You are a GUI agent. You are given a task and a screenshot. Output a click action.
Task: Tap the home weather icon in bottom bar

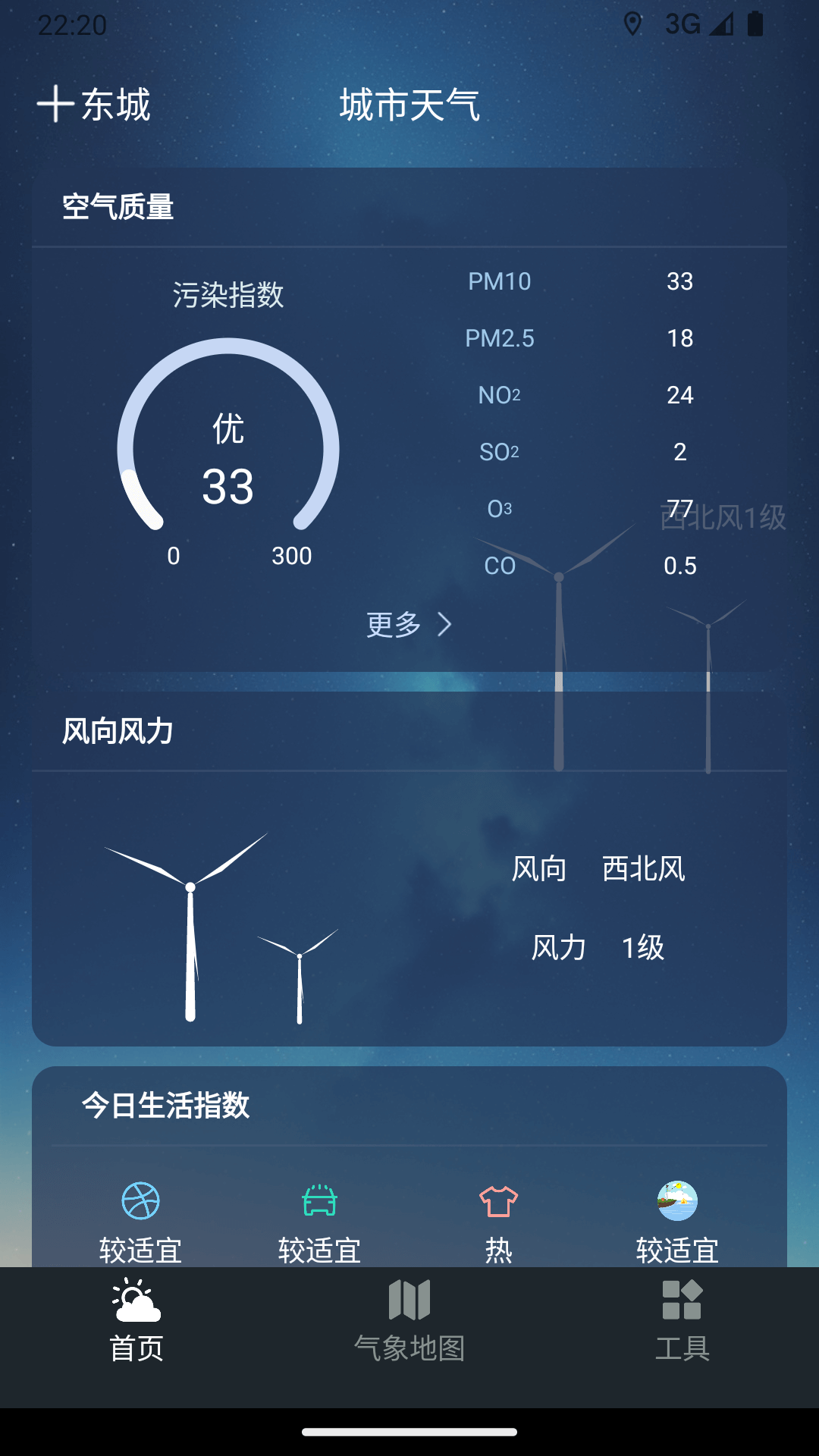[136, 1301]
